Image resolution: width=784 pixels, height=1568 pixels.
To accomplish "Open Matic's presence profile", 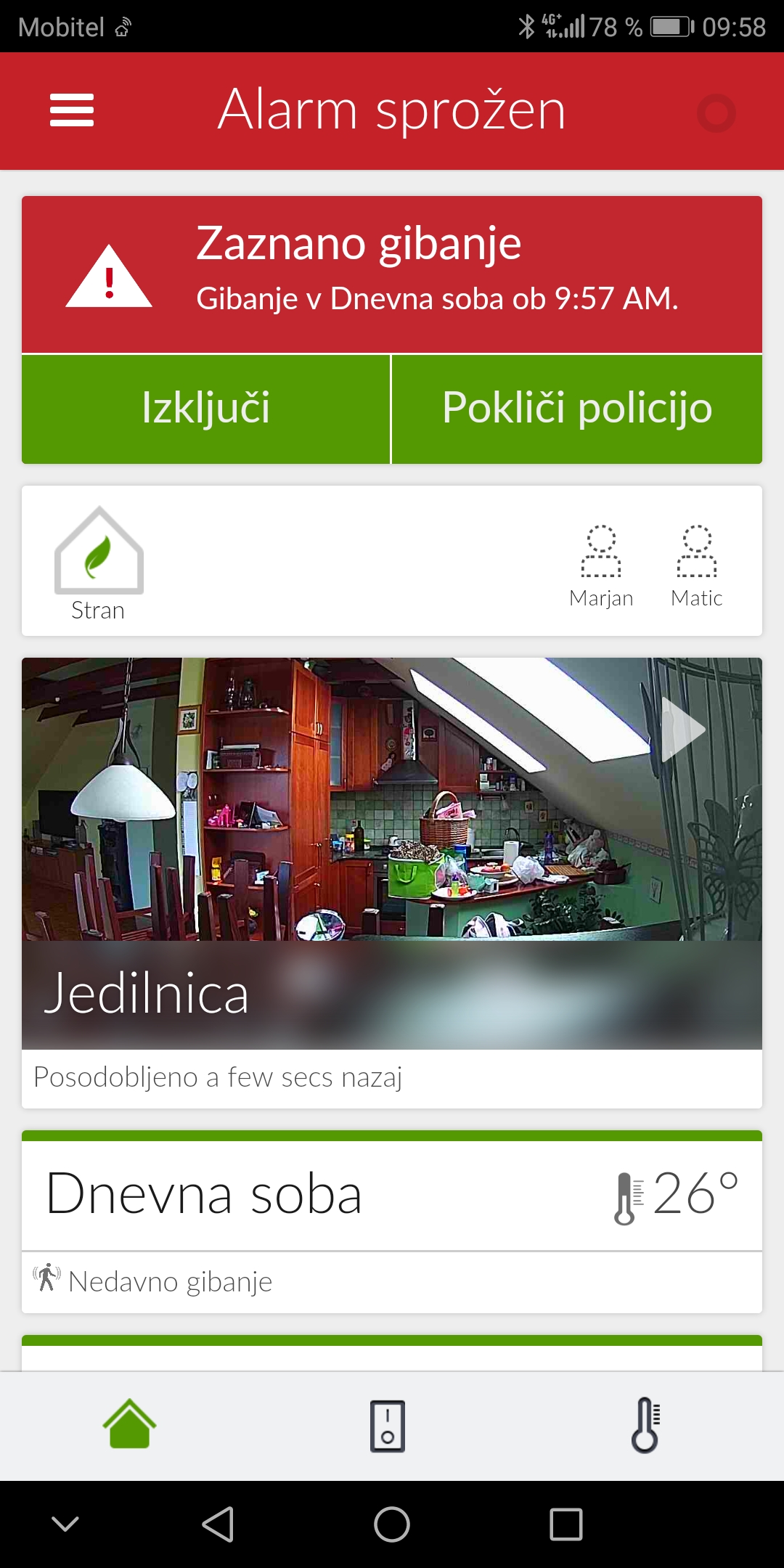I will click(x=697, y=565).
